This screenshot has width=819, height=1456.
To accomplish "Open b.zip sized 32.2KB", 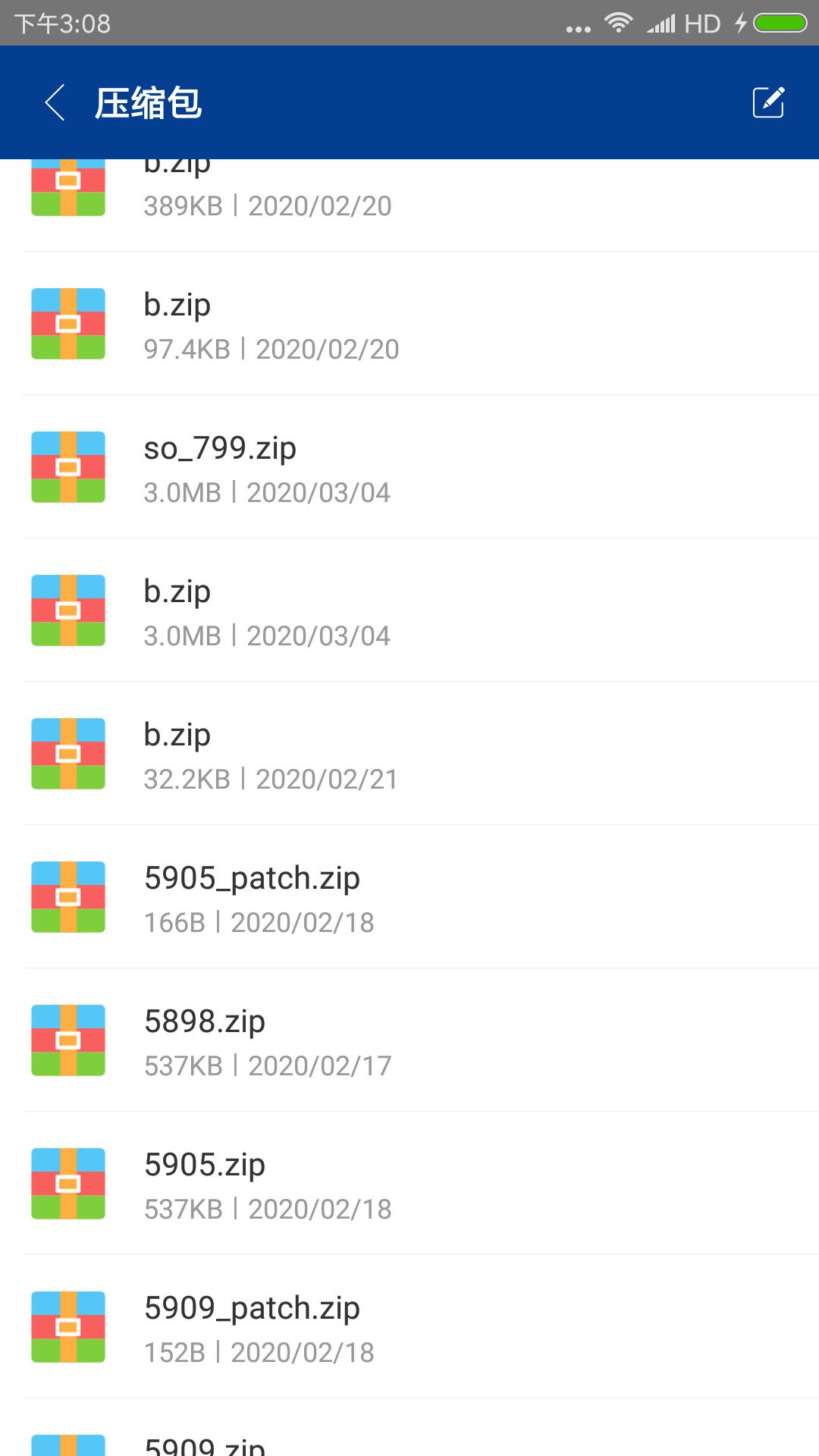I will point(409,755).
